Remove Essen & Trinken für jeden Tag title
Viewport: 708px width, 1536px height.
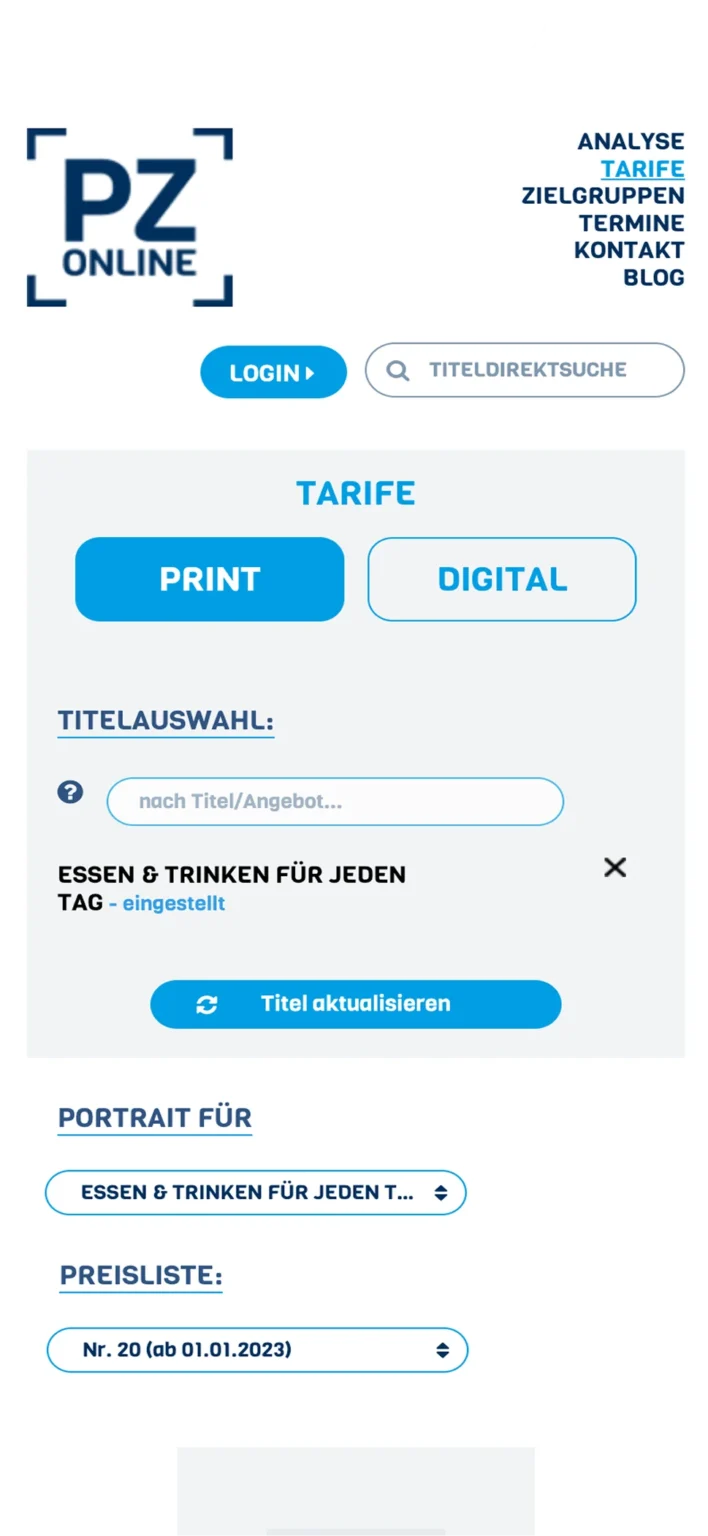[615, 867]
